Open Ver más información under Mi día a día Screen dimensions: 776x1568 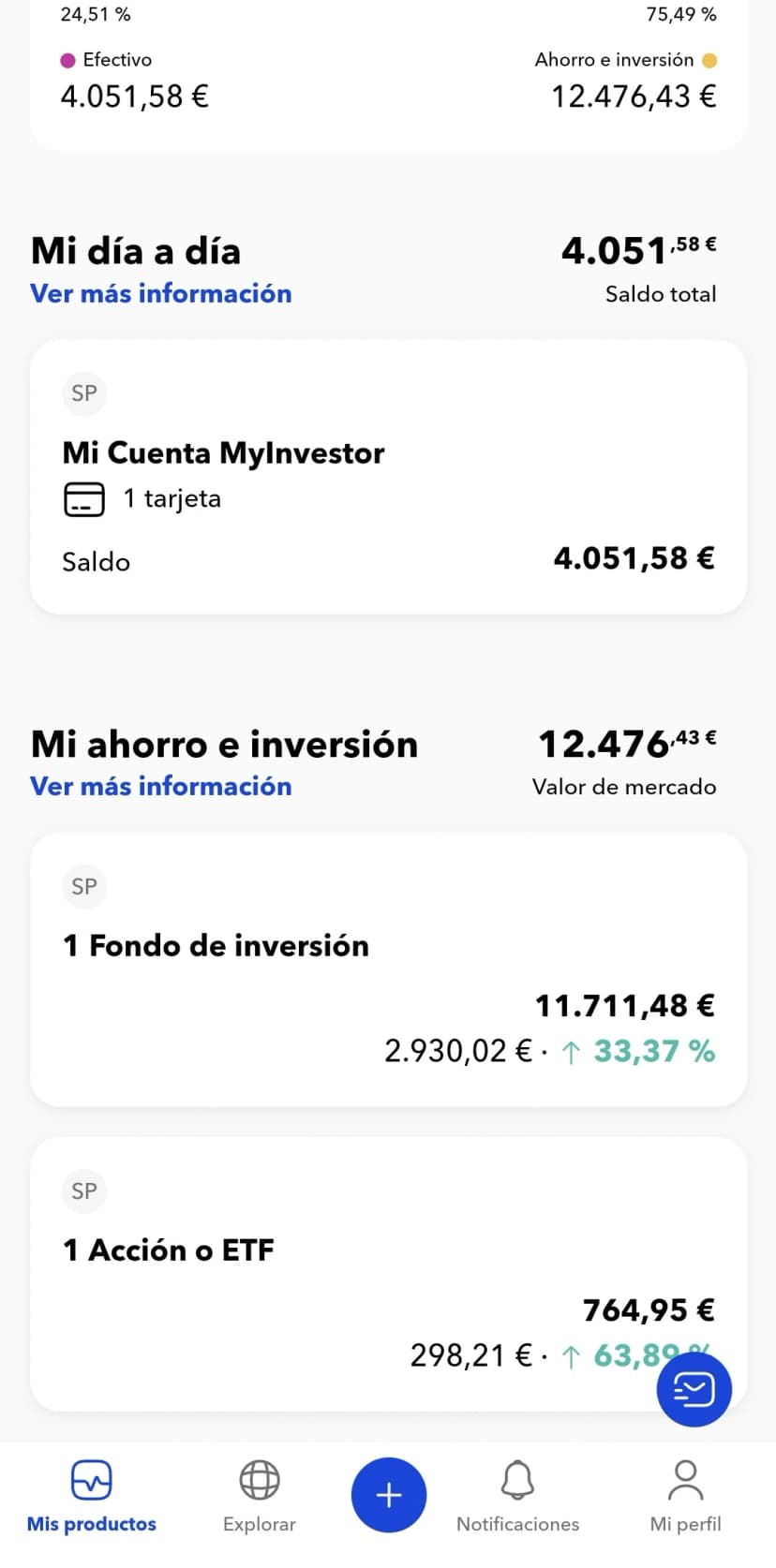coord(160,293)
